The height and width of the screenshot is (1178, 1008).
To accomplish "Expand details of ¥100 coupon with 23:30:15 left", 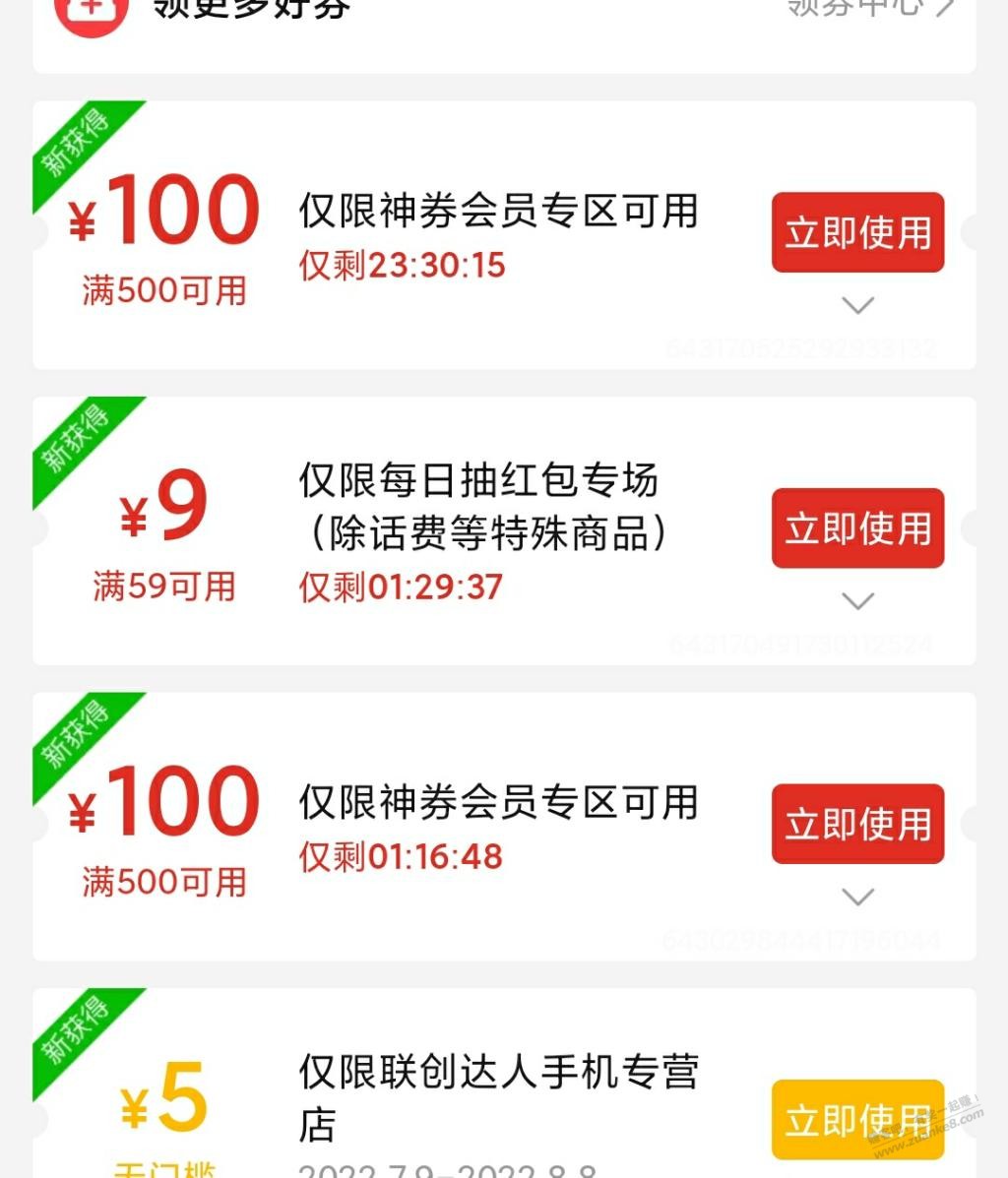I will (858, 305).
